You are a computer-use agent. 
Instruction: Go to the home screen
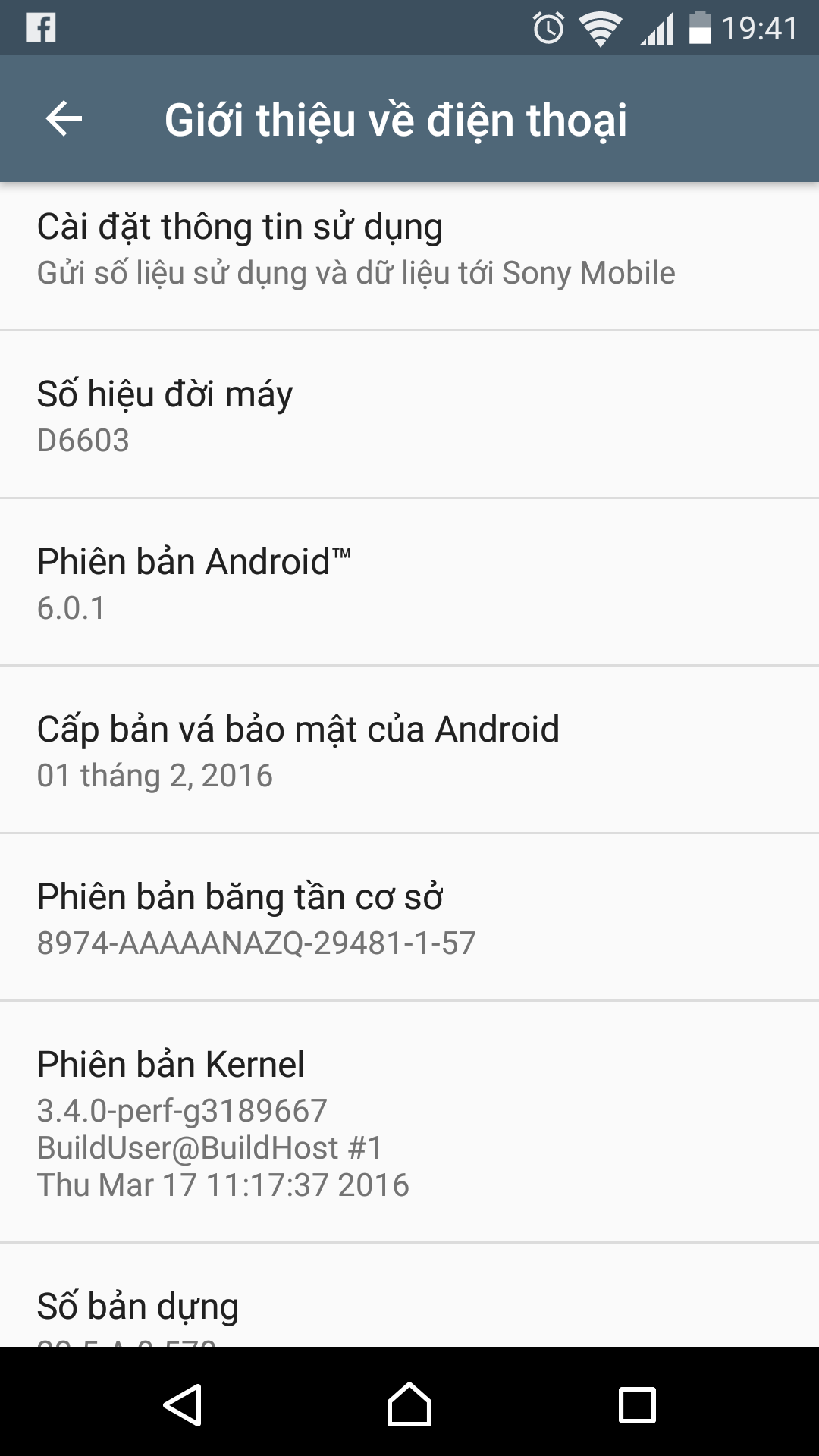(x=409, y=1404)
